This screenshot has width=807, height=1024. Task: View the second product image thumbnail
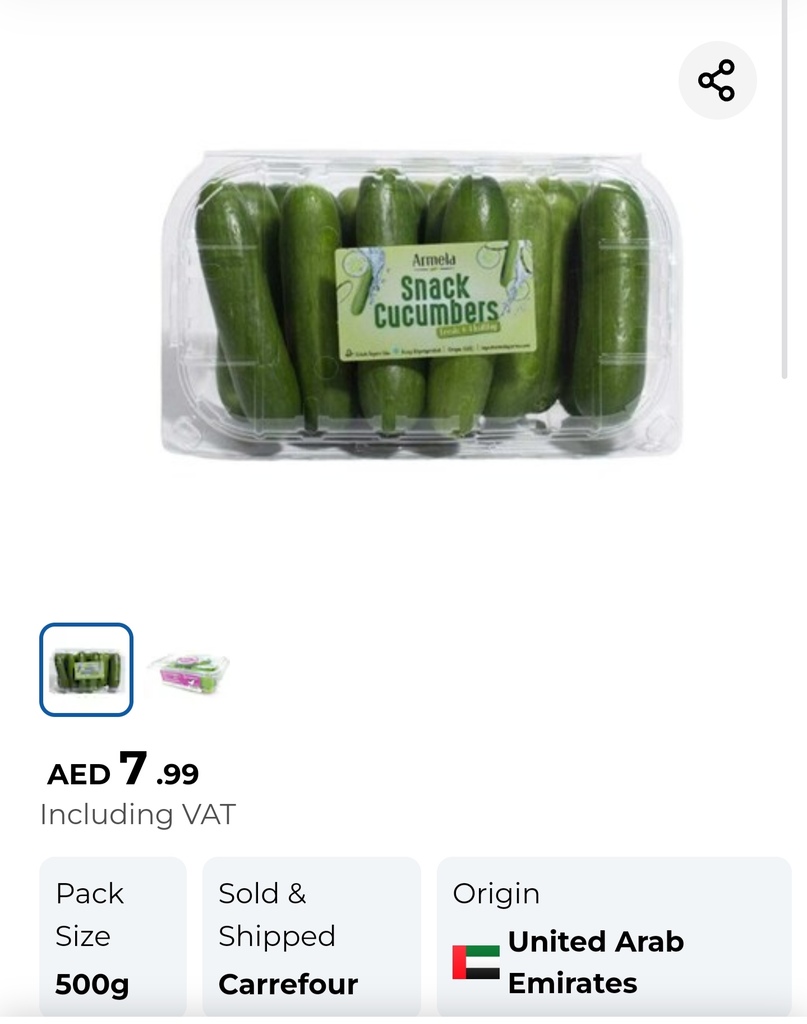pyautogui.click(x=190, y=672)
